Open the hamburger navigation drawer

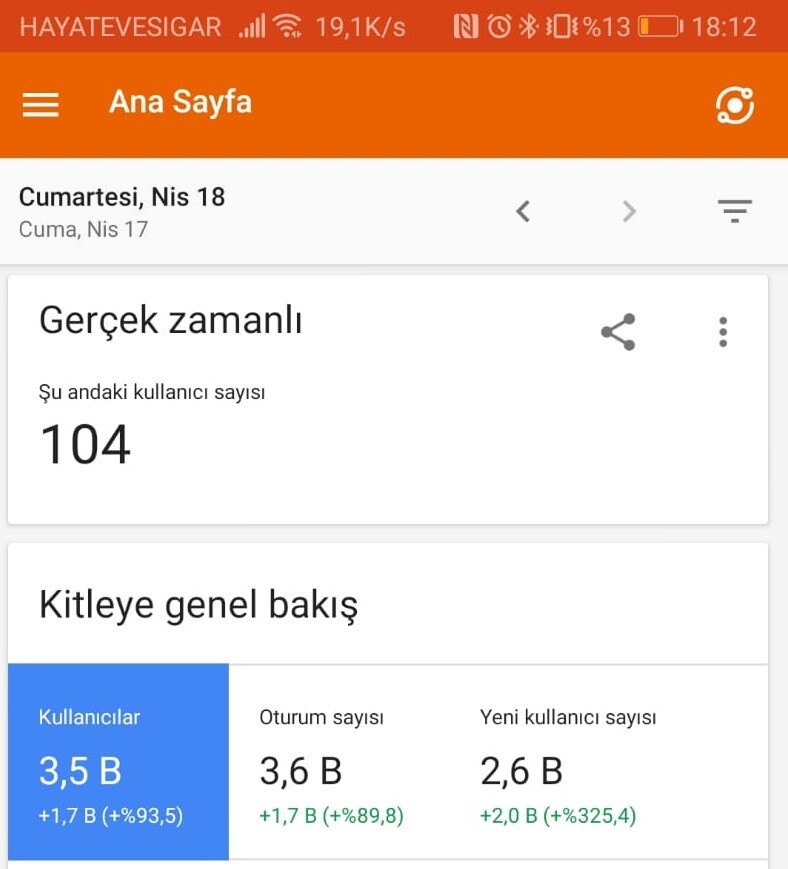click(x=41, y=104)
